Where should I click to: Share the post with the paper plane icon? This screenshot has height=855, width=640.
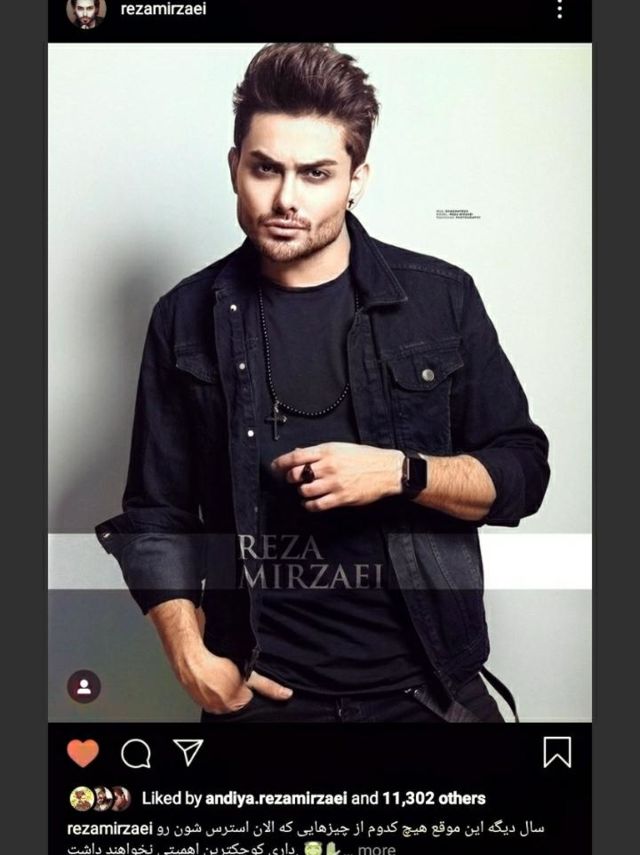point(188,752)
